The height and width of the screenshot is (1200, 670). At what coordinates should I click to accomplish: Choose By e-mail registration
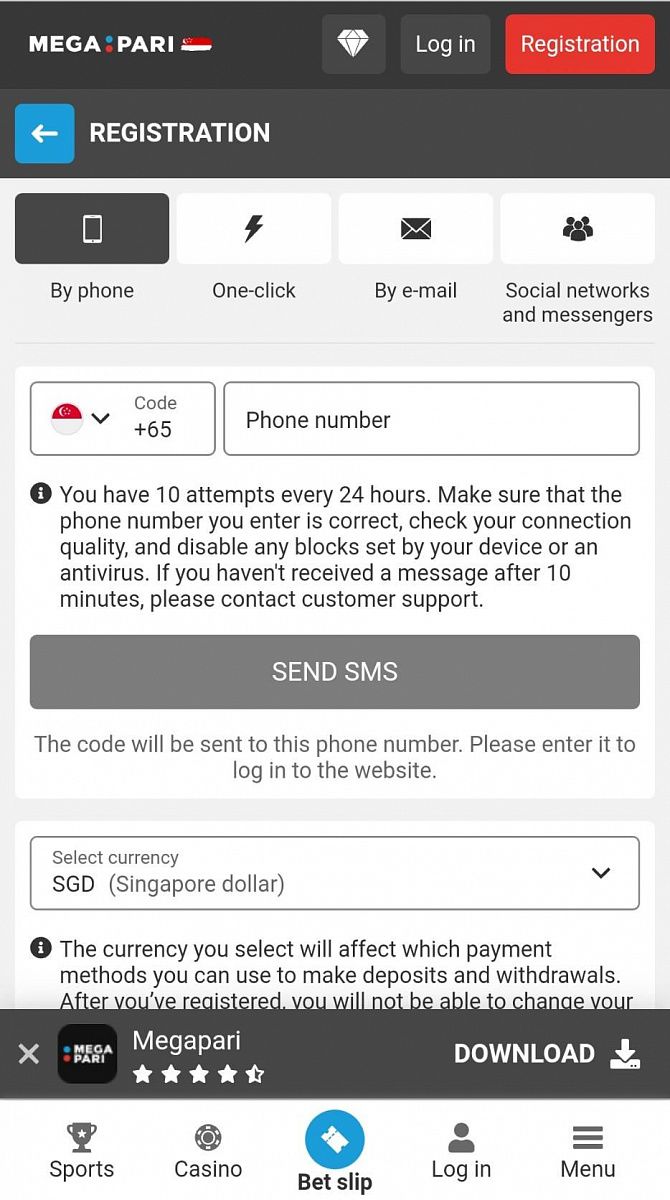416,229
